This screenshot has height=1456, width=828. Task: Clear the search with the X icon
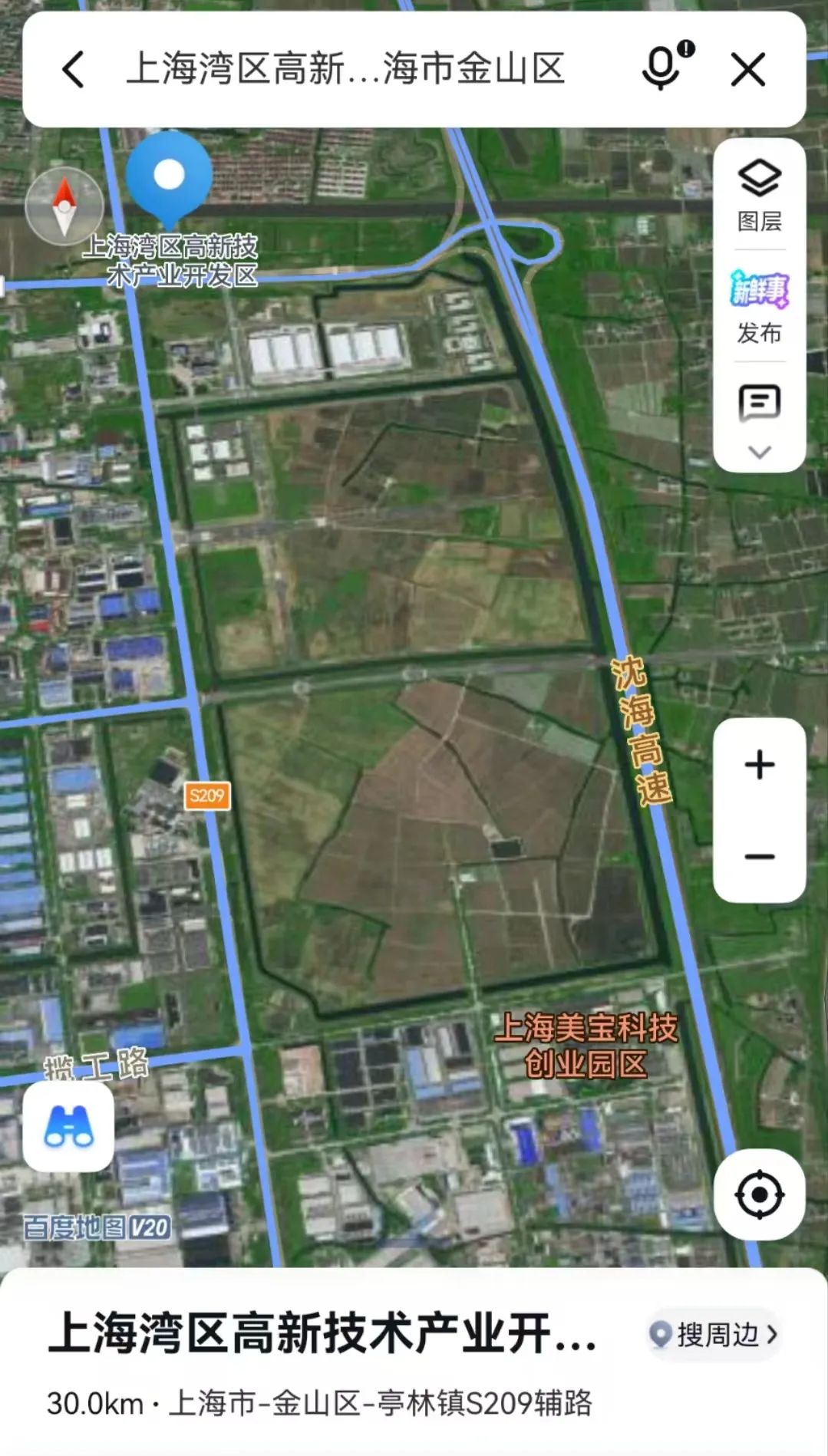(748, 70)
